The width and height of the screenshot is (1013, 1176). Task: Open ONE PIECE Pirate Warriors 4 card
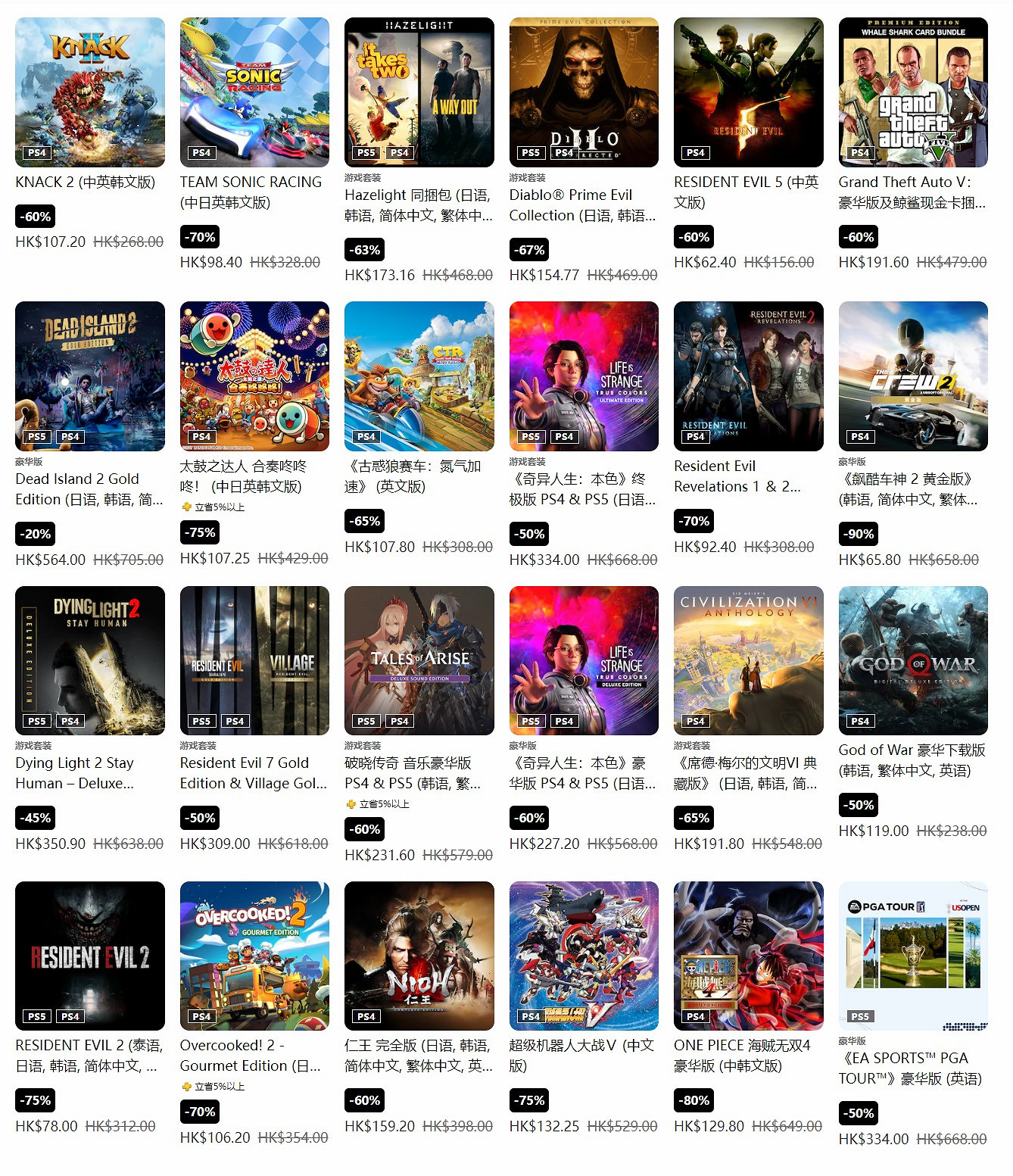(748, 956)
